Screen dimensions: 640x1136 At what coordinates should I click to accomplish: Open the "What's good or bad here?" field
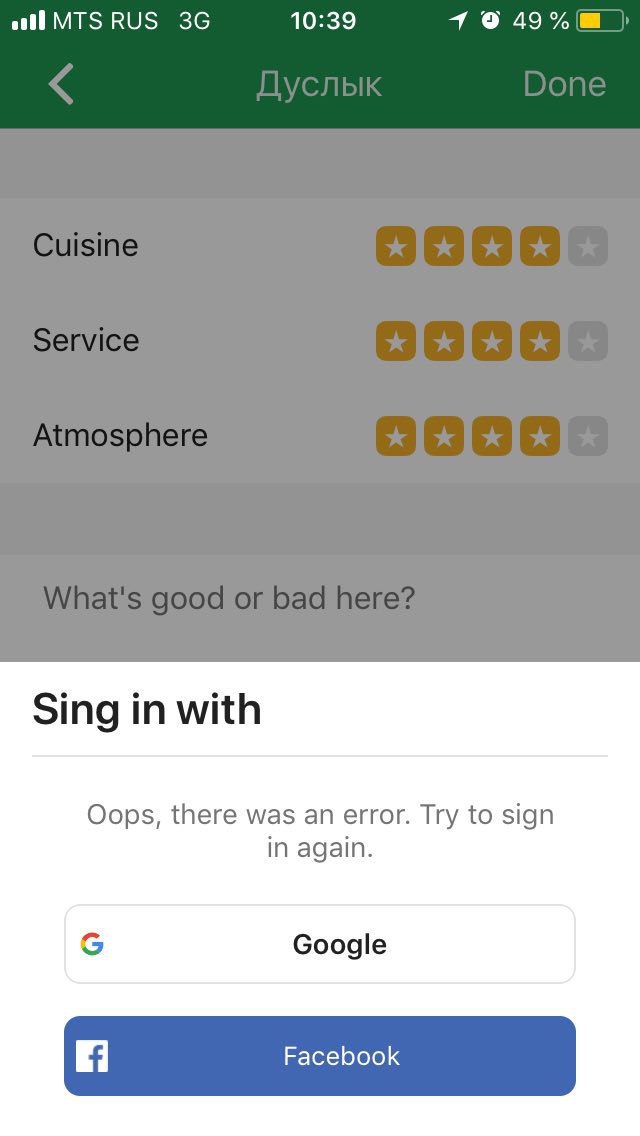click(x=320, y=598)
